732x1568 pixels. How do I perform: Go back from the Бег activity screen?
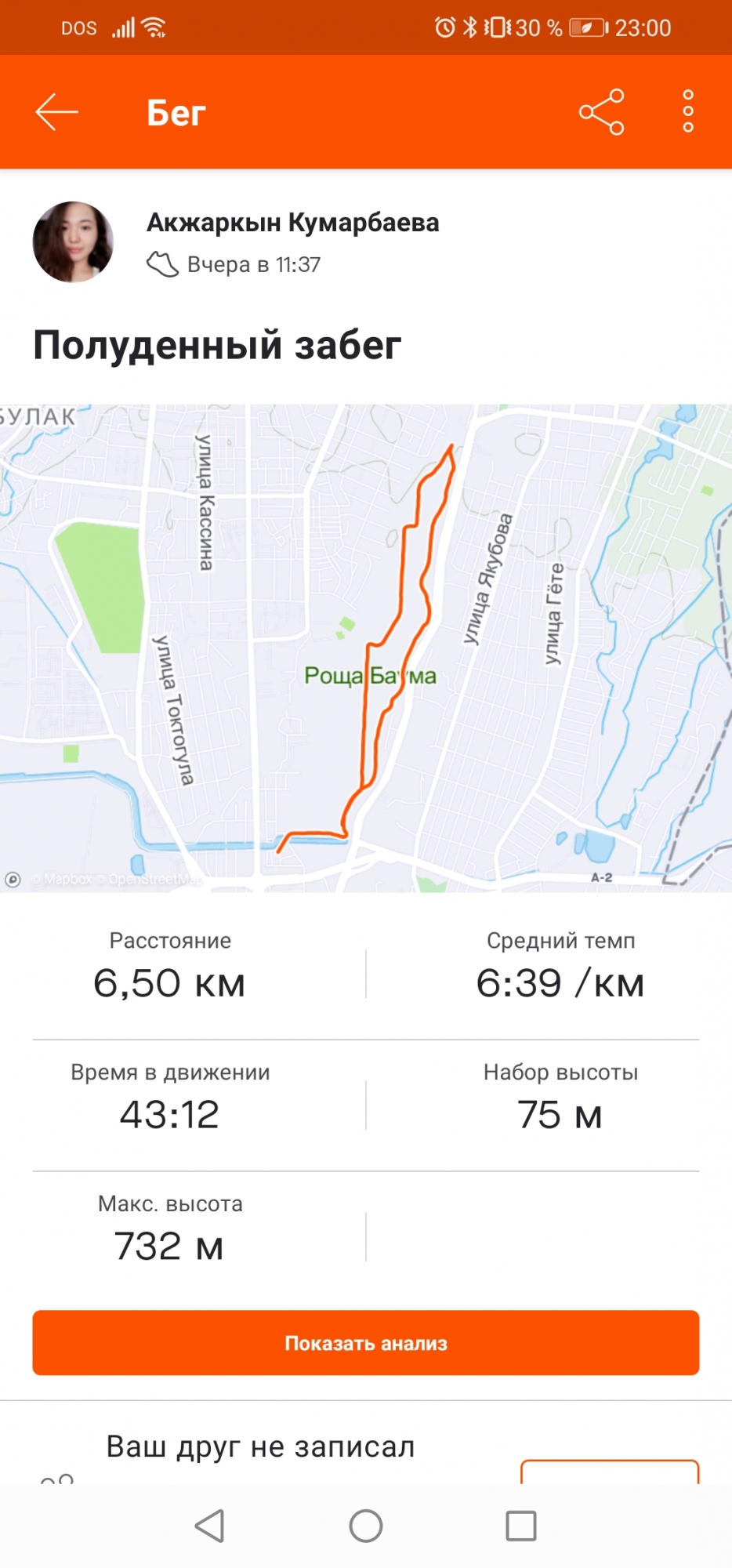click(56, 112)
